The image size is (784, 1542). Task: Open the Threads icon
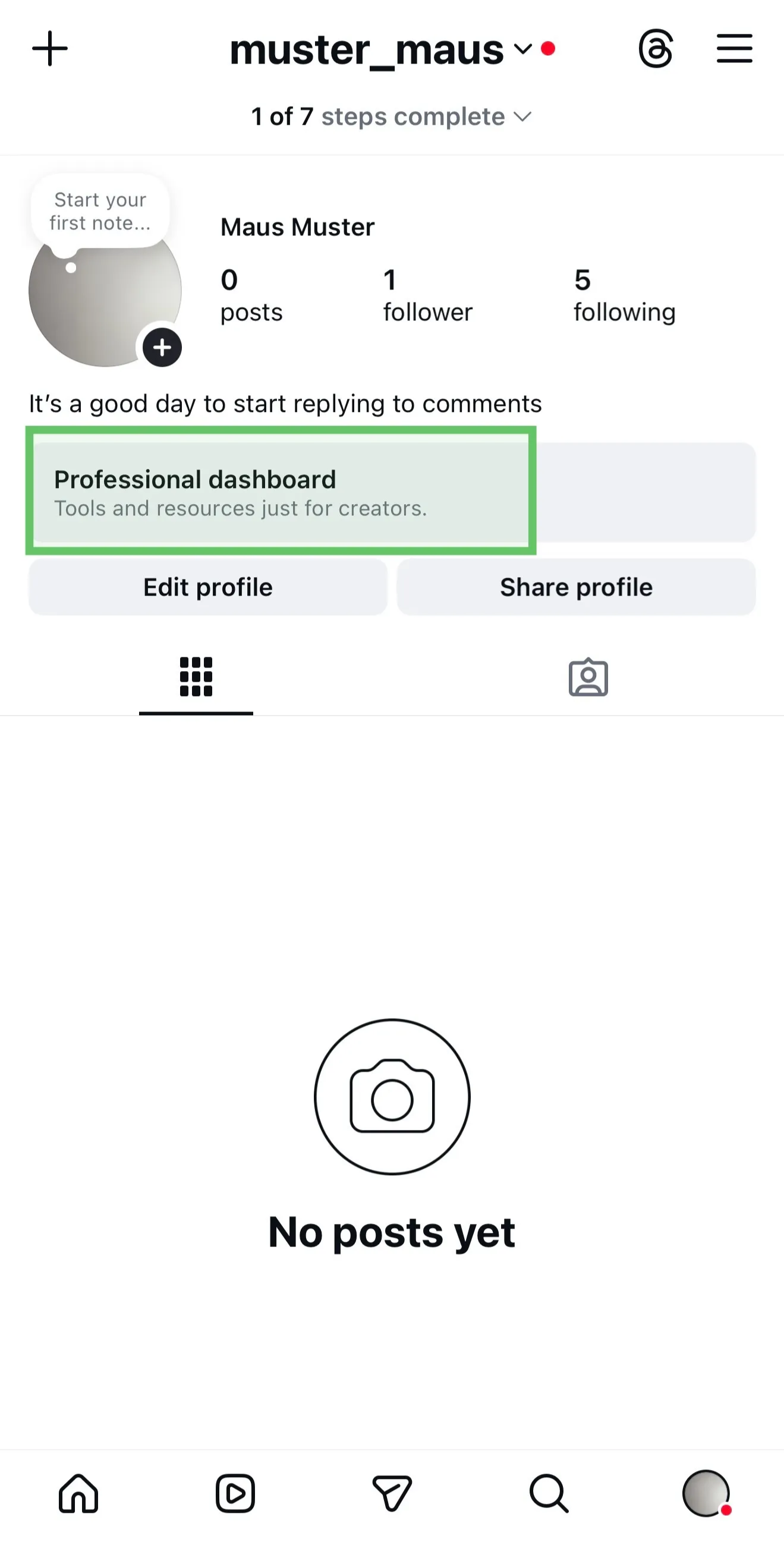(x=656, y=49)
